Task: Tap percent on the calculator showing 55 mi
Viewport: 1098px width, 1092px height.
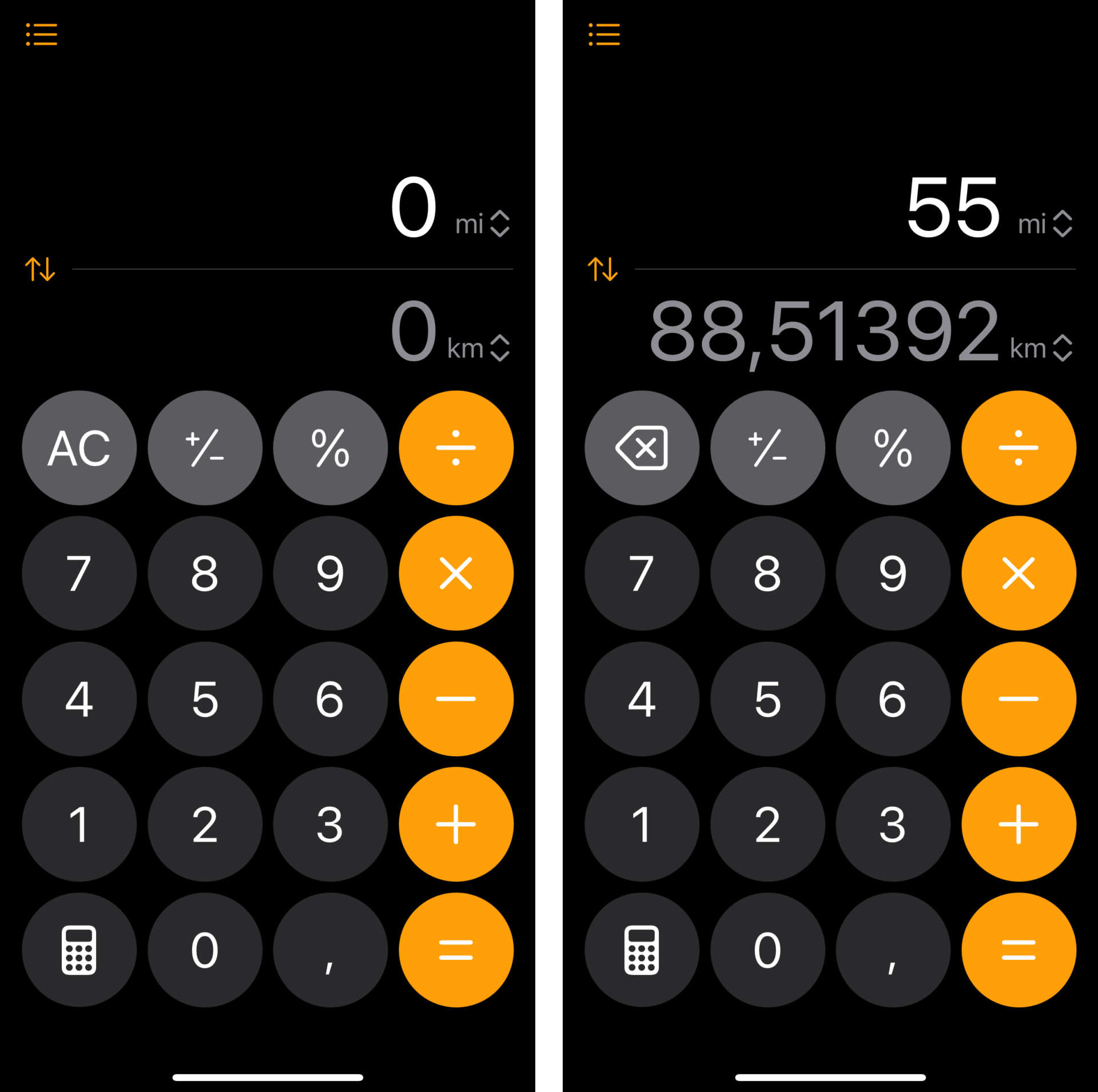Action: click(x=893, y=448)
